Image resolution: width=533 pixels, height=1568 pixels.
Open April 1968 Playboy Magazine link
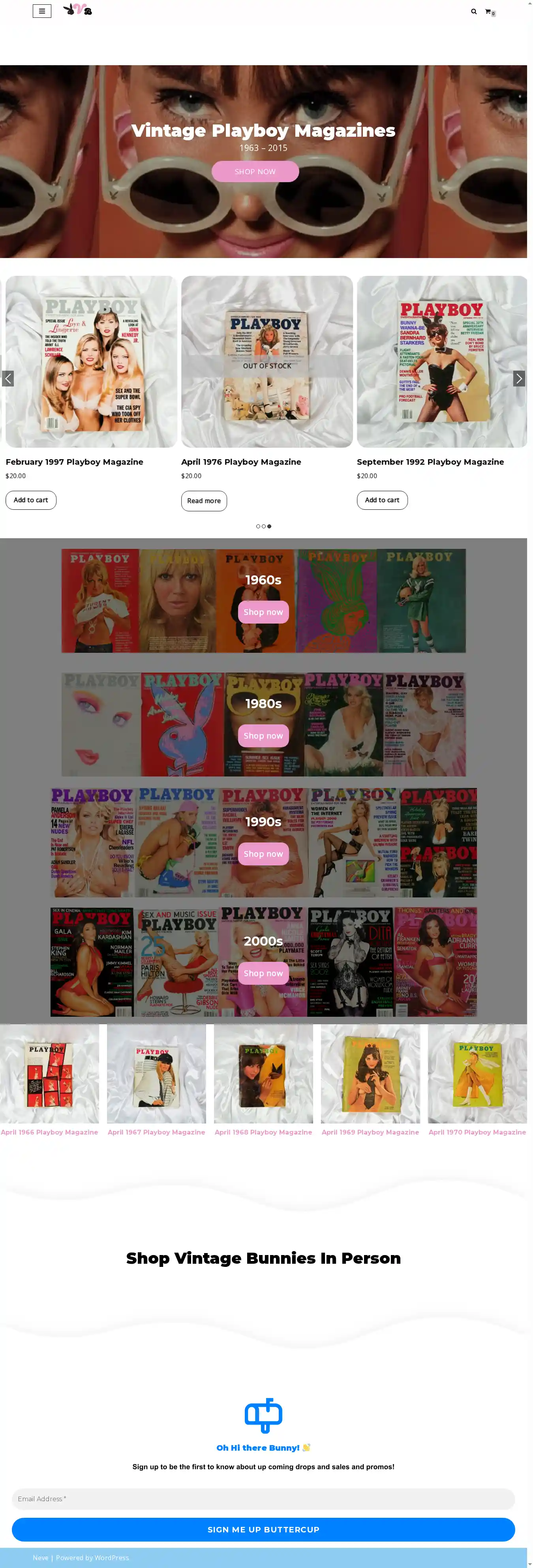coord(263,1132)
